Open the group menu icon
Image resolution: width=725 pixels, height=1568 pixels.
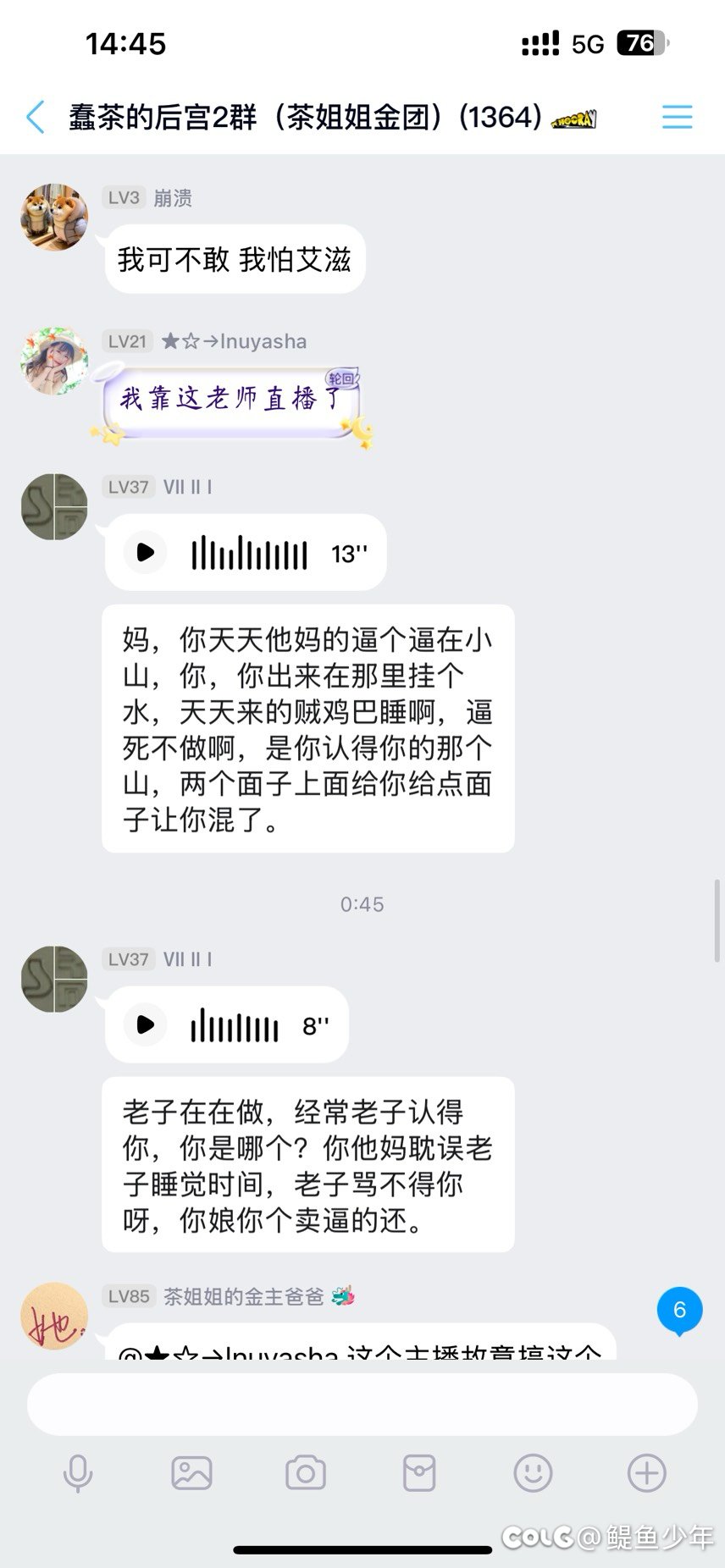click(677, 117)
